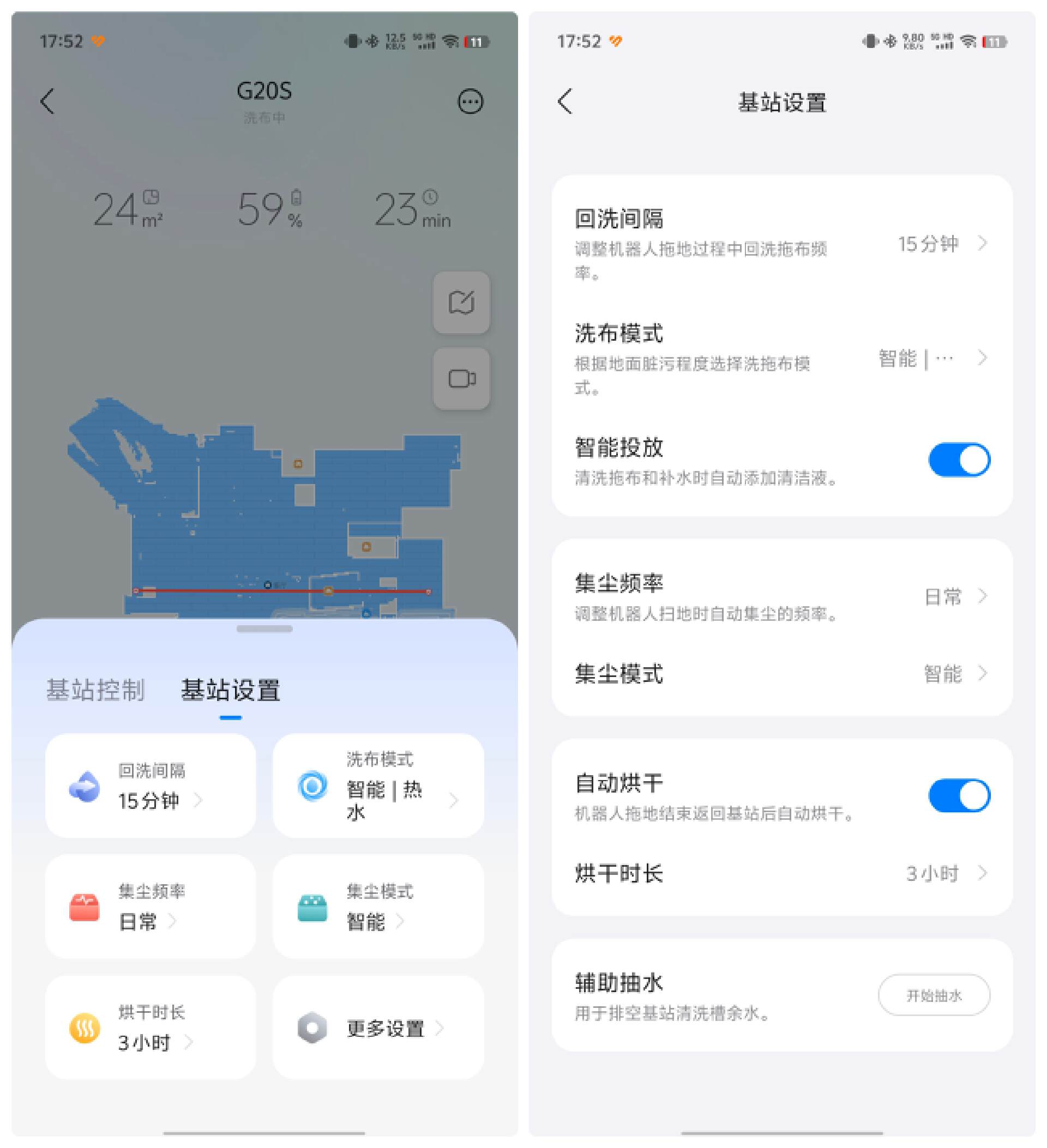Turn off the 自动烘干 switch
The height and width of the screenshot is (1148, 1047).
coord(959,795)
